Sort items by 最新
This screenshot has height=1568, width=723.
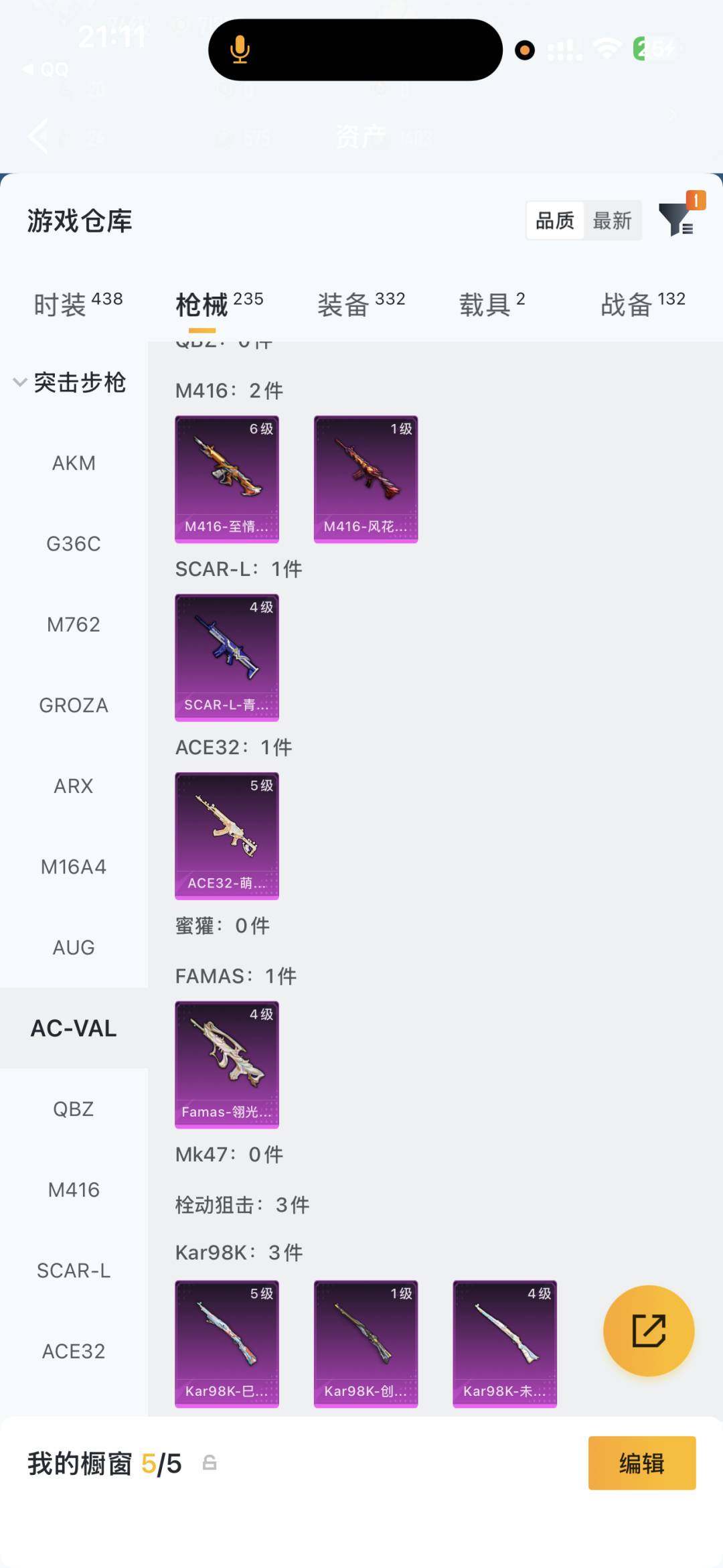click(x=612, y=220)
